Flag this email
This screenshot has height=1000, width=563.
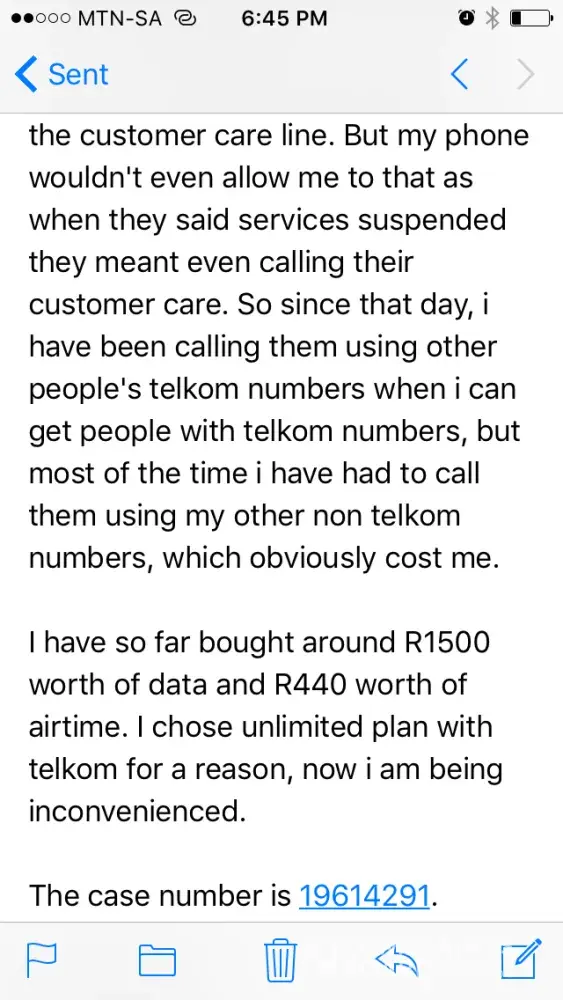click(42, 960)
